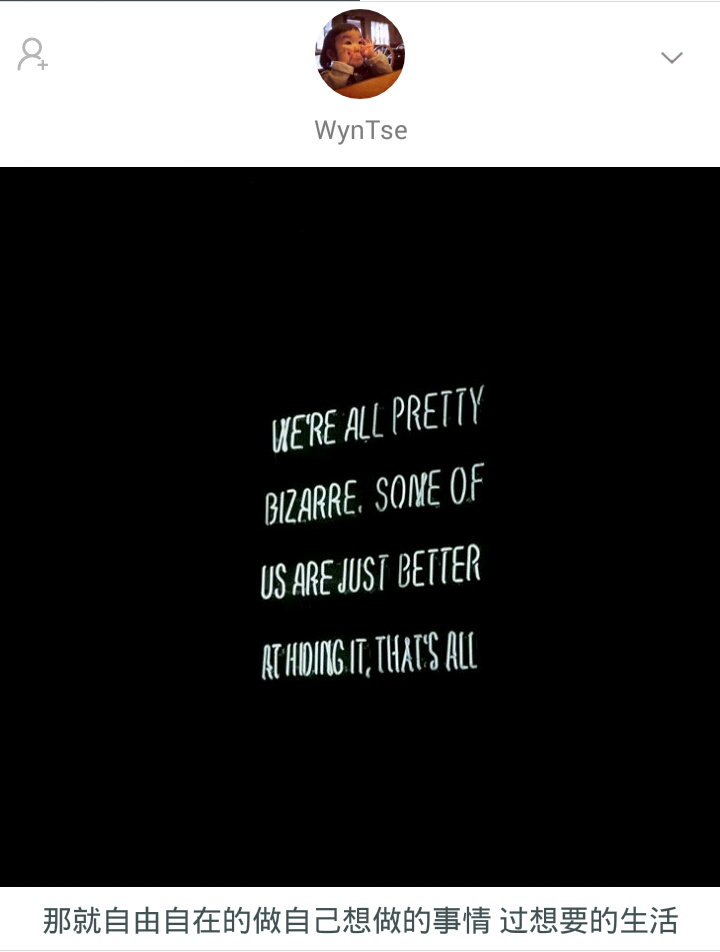Expand the down-chevron menu
720x952 pixels.
(672, 57)
